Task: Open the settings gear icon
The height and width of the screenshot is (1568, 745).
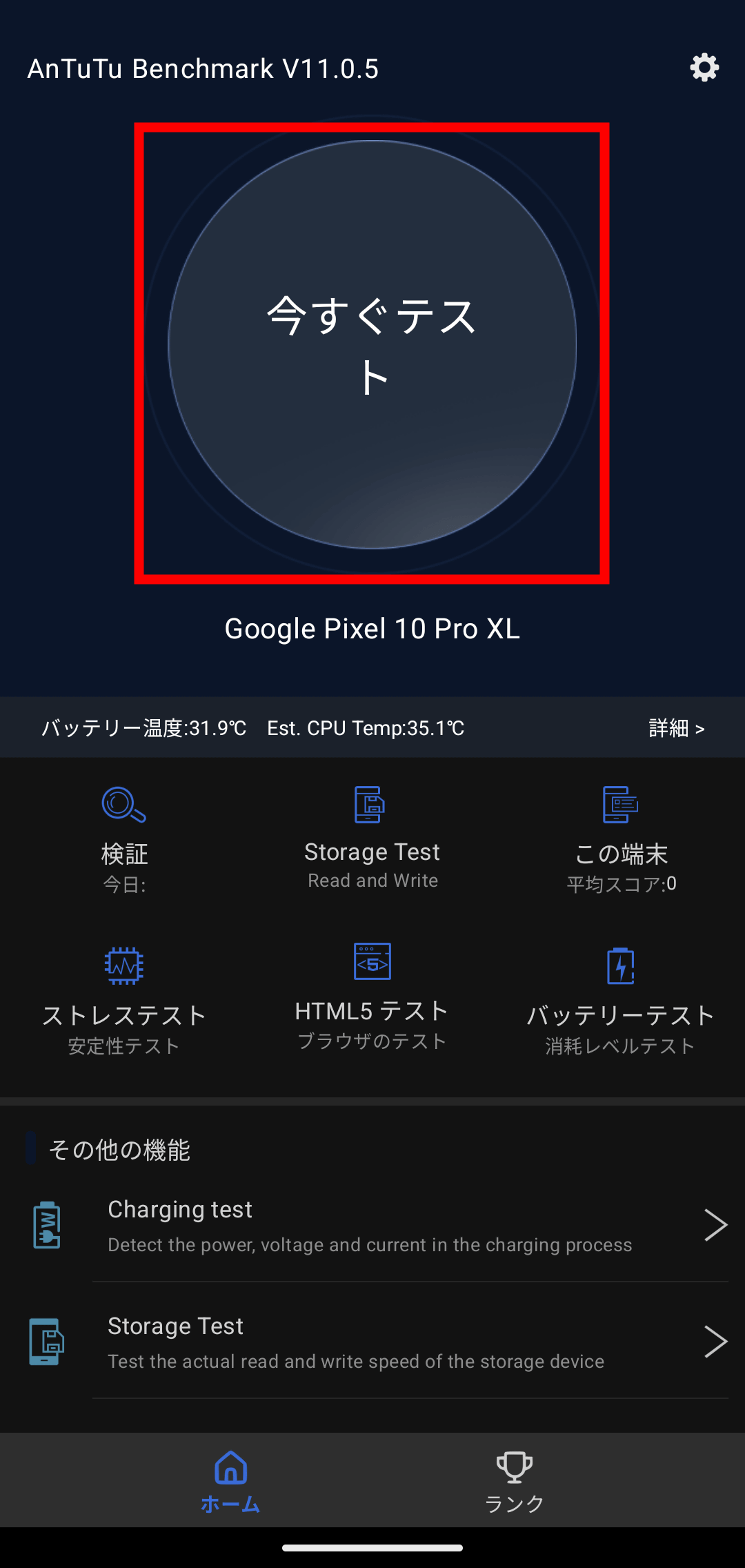Action: [x=704, y=68]
